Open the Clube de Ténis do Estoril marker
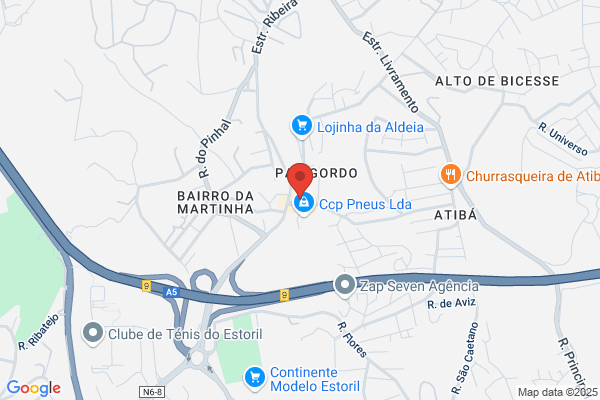The height and width of the screenshot is (400, 600). [93, 334]
